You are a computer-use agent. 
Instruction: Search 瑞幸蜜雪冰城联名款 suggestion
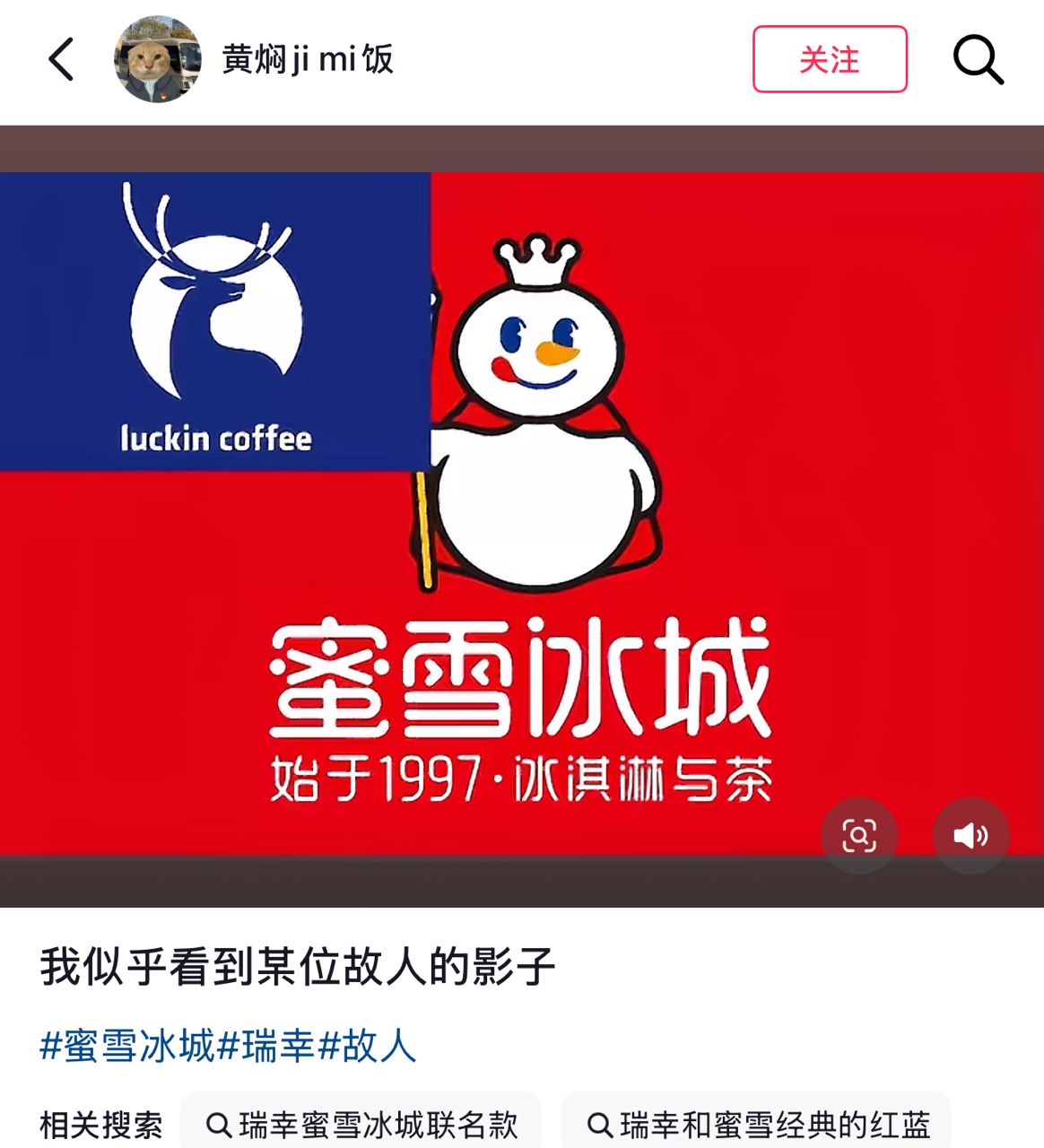361,1125
